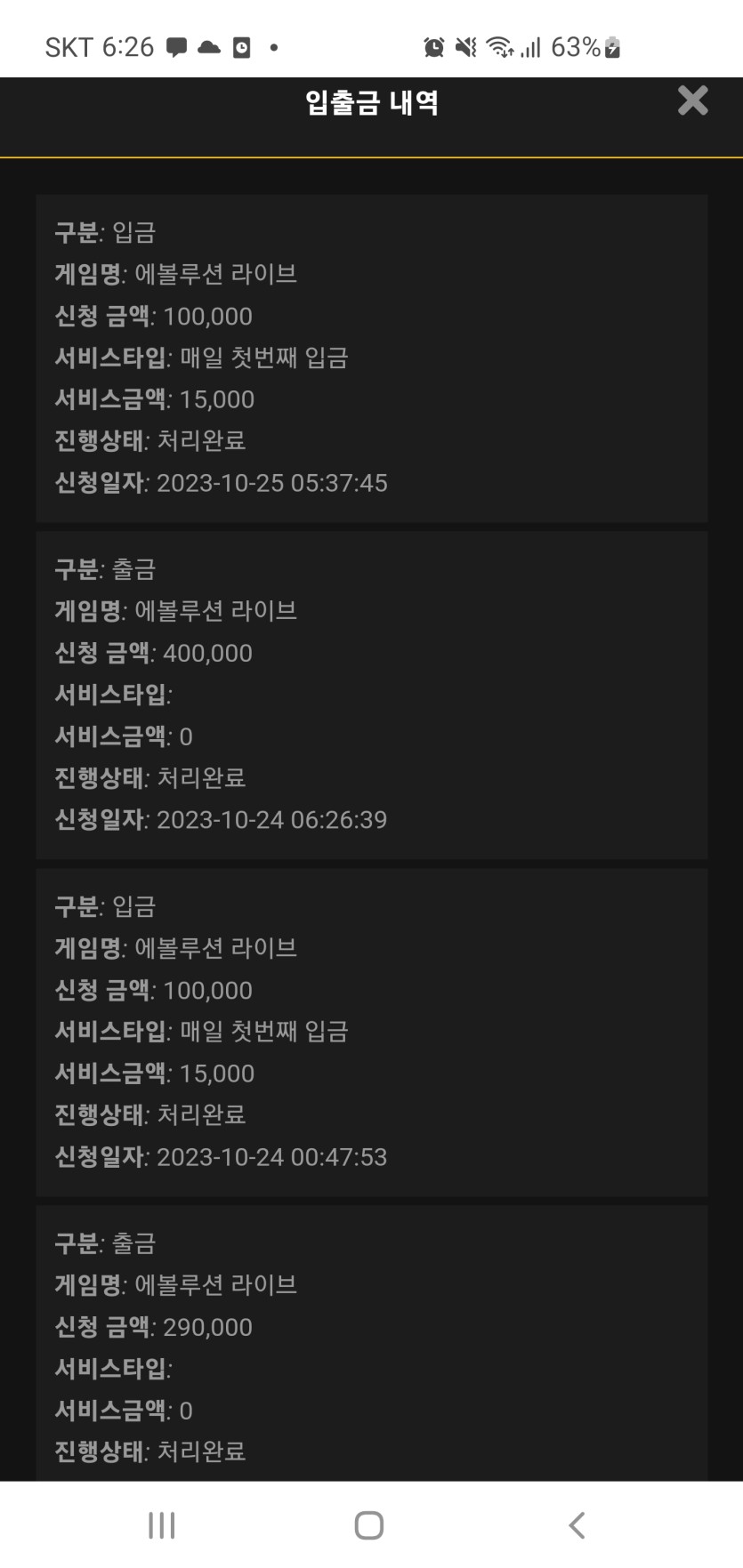This screenshot has height=1568, width=743.
Task: Close the 입출금 내역 dialog
Action: point(692,101)
